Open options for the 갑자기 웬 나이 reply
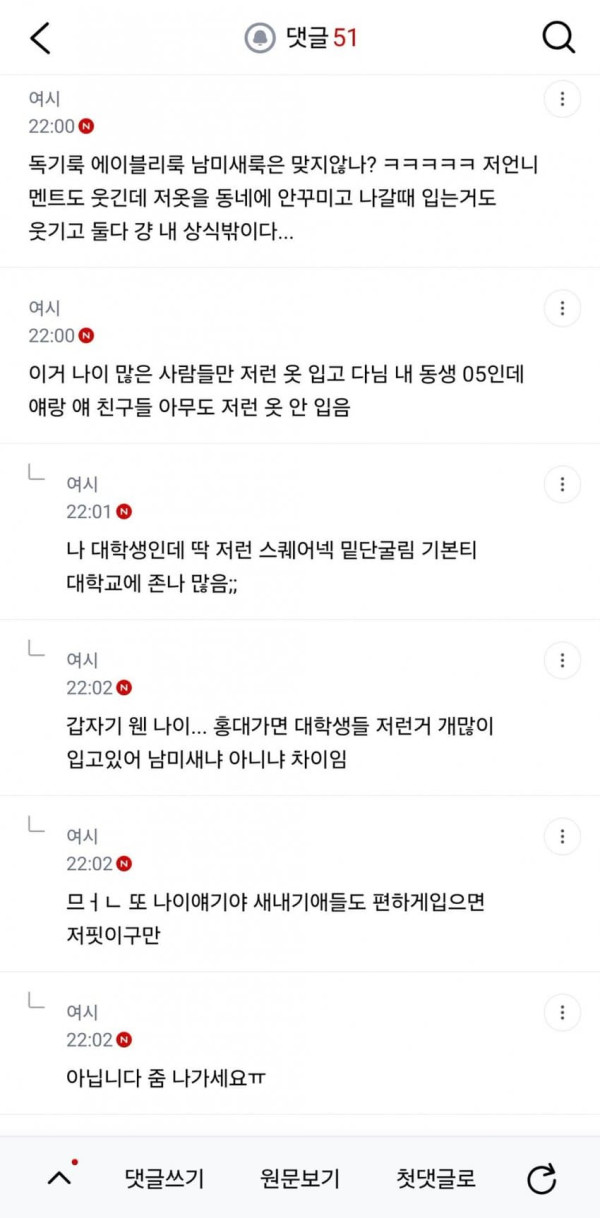 563,660
